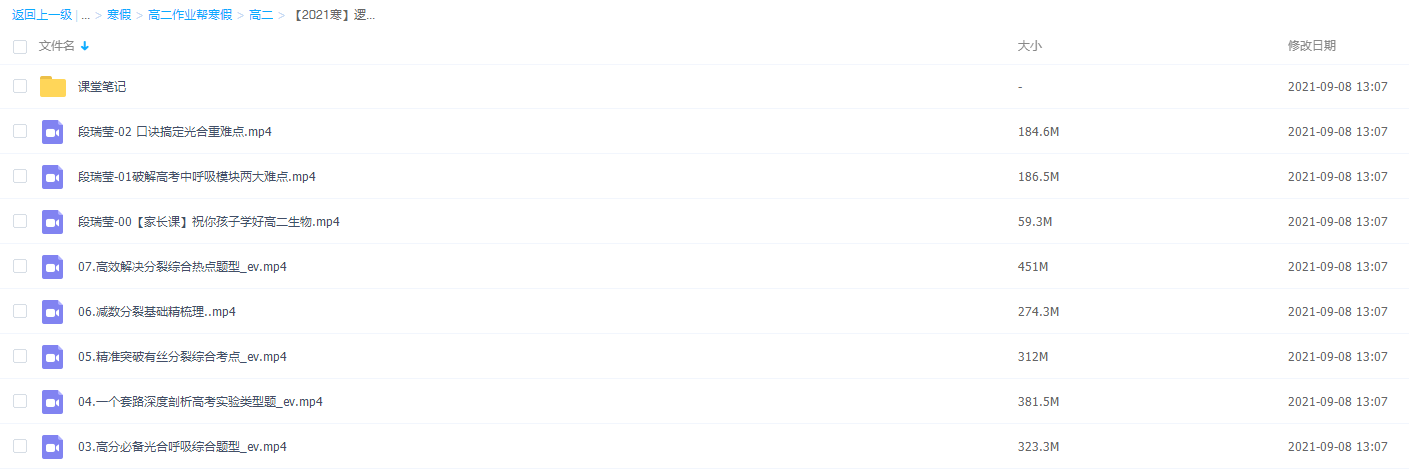The width and height of the screenshot is (1409, 474).
Task: Open 06.减数分裂基础精梳理..mp4
Action: 157,312
